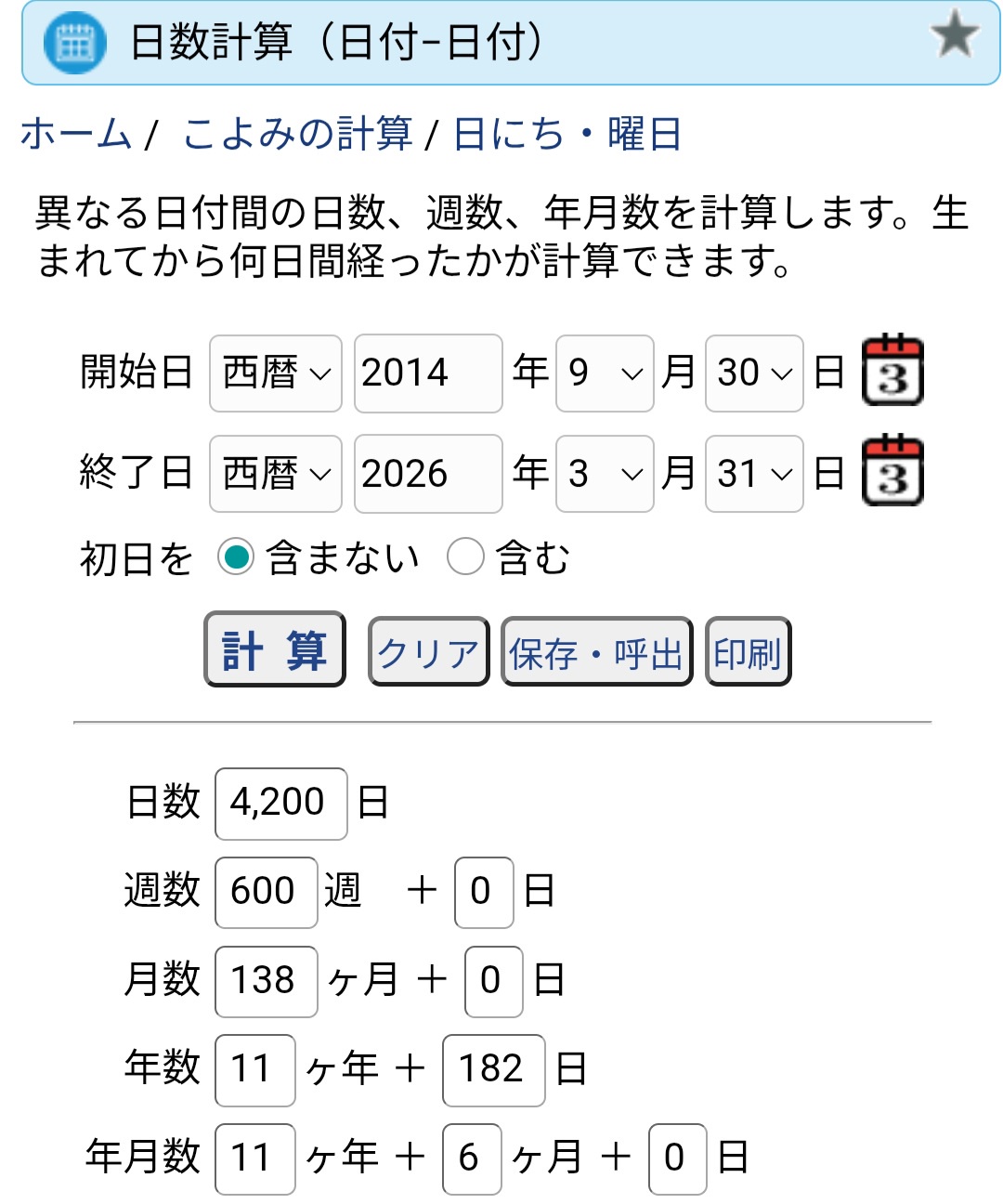Open the start day dropdown showing 30
The width and height of the screenshot is (1003, 1204).
coord(753,373)
